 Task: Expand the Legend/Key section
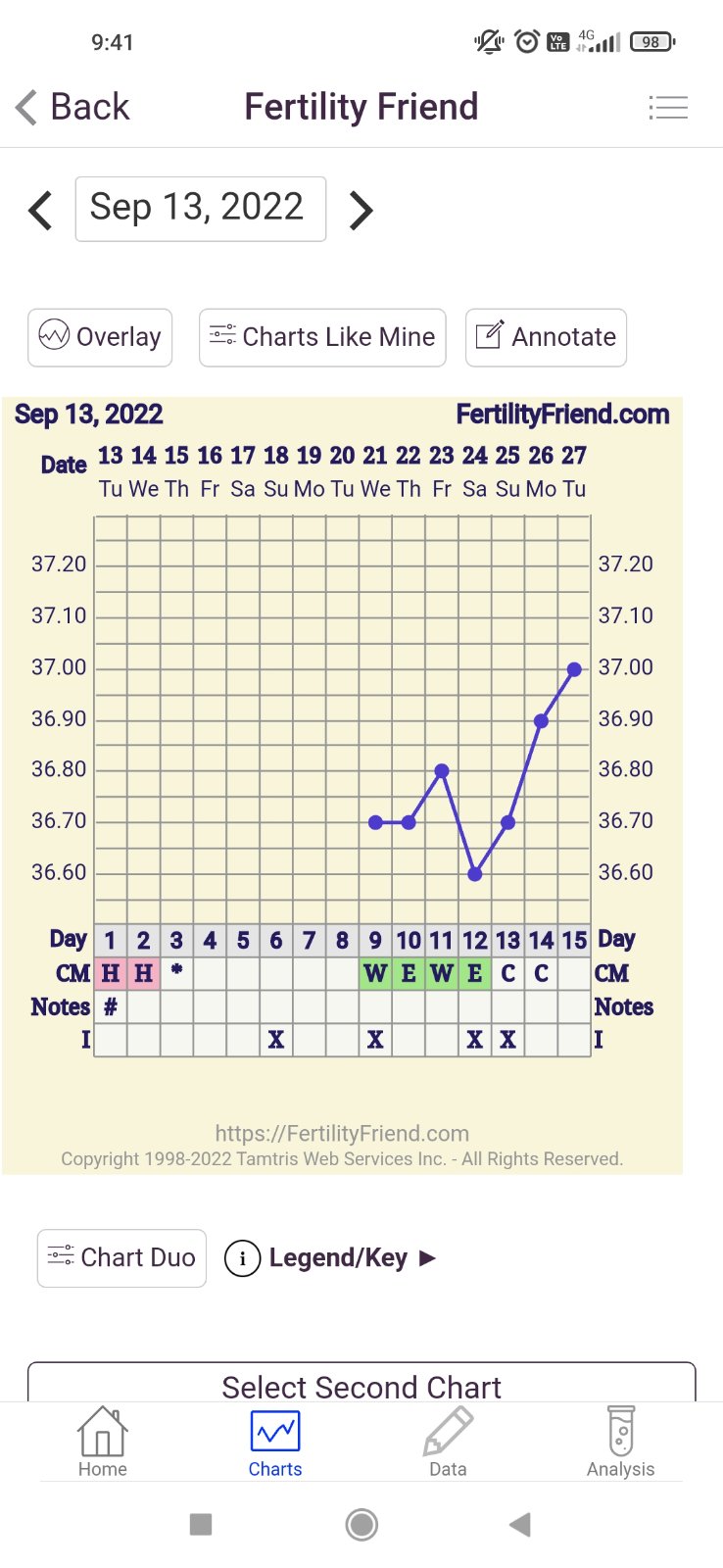(330, 1257)
